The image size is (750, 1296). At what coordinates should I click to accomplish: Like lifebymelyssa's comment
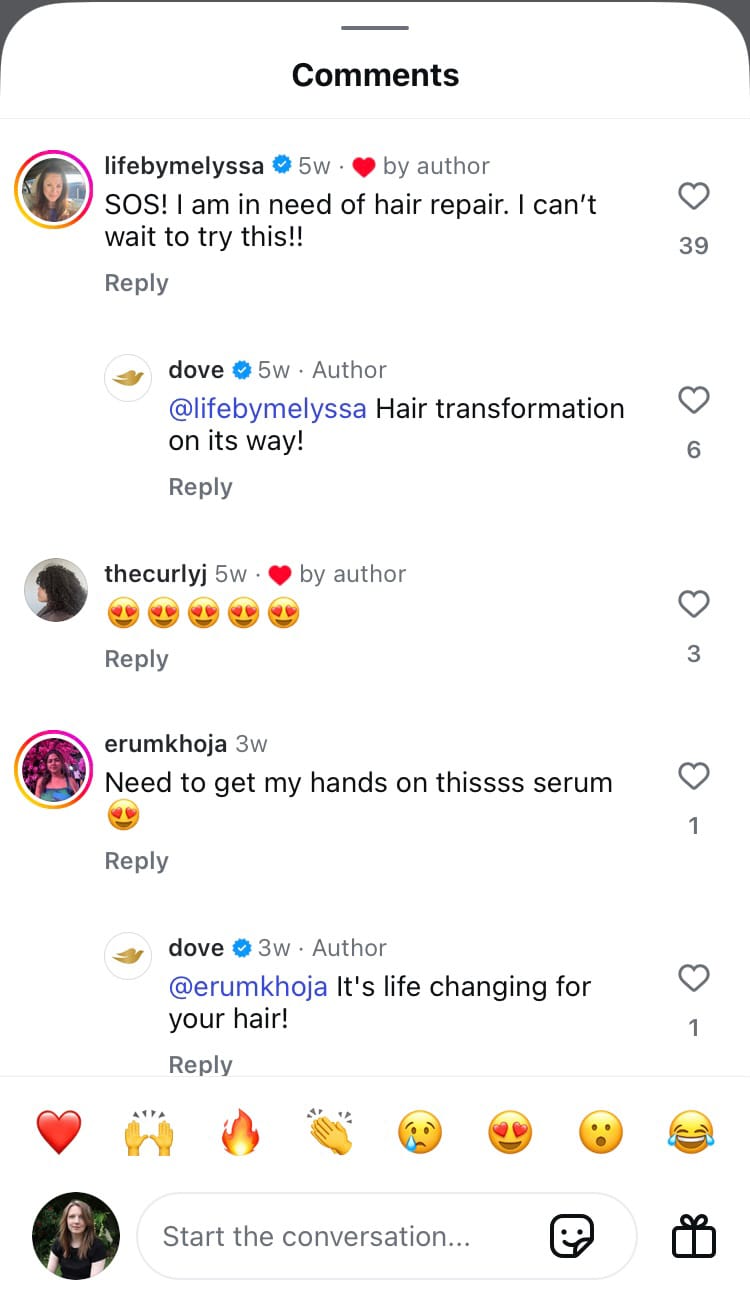pos(693,196)
